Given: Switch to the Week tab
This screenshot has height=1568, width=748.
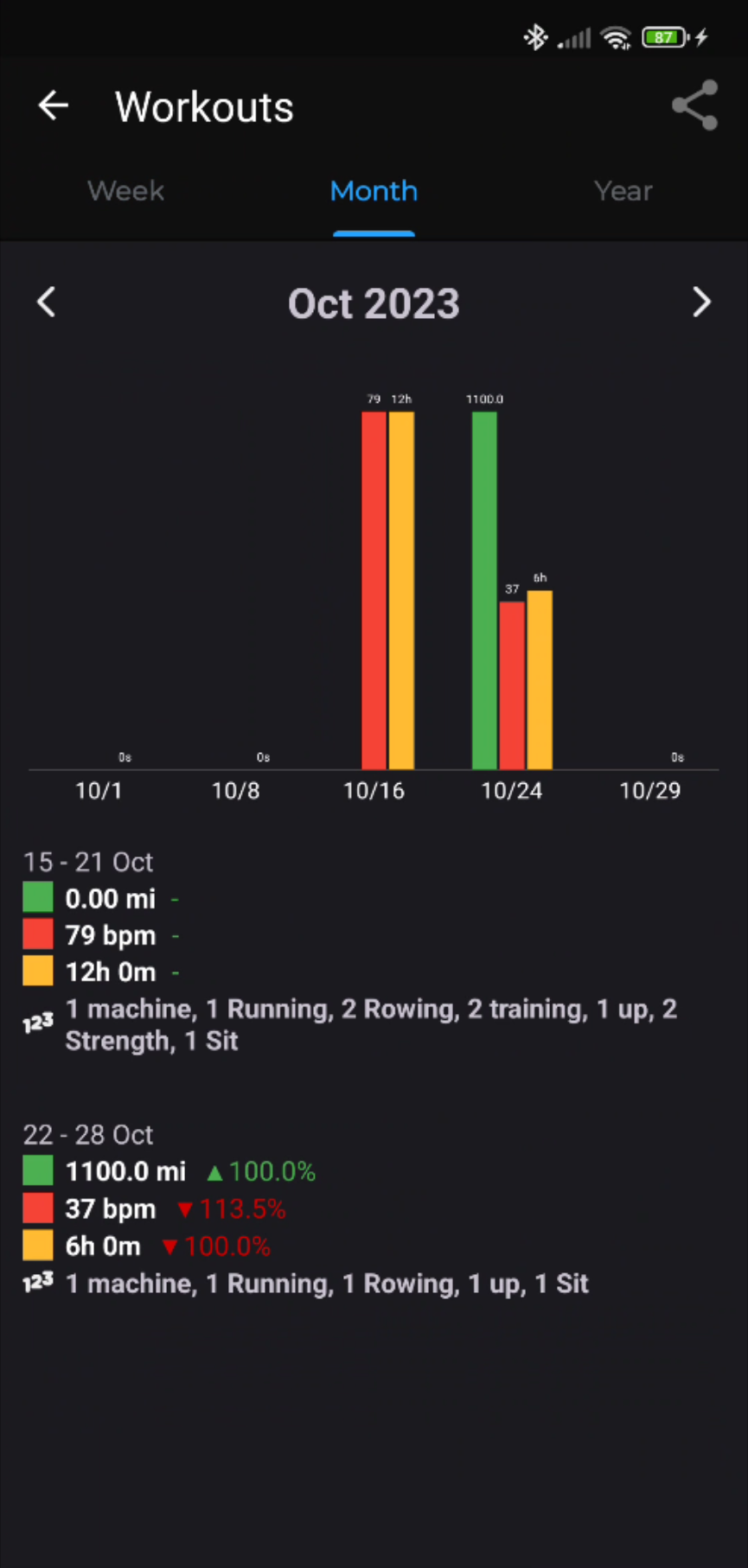Looking at the screenshot, I should pos(125,191).
